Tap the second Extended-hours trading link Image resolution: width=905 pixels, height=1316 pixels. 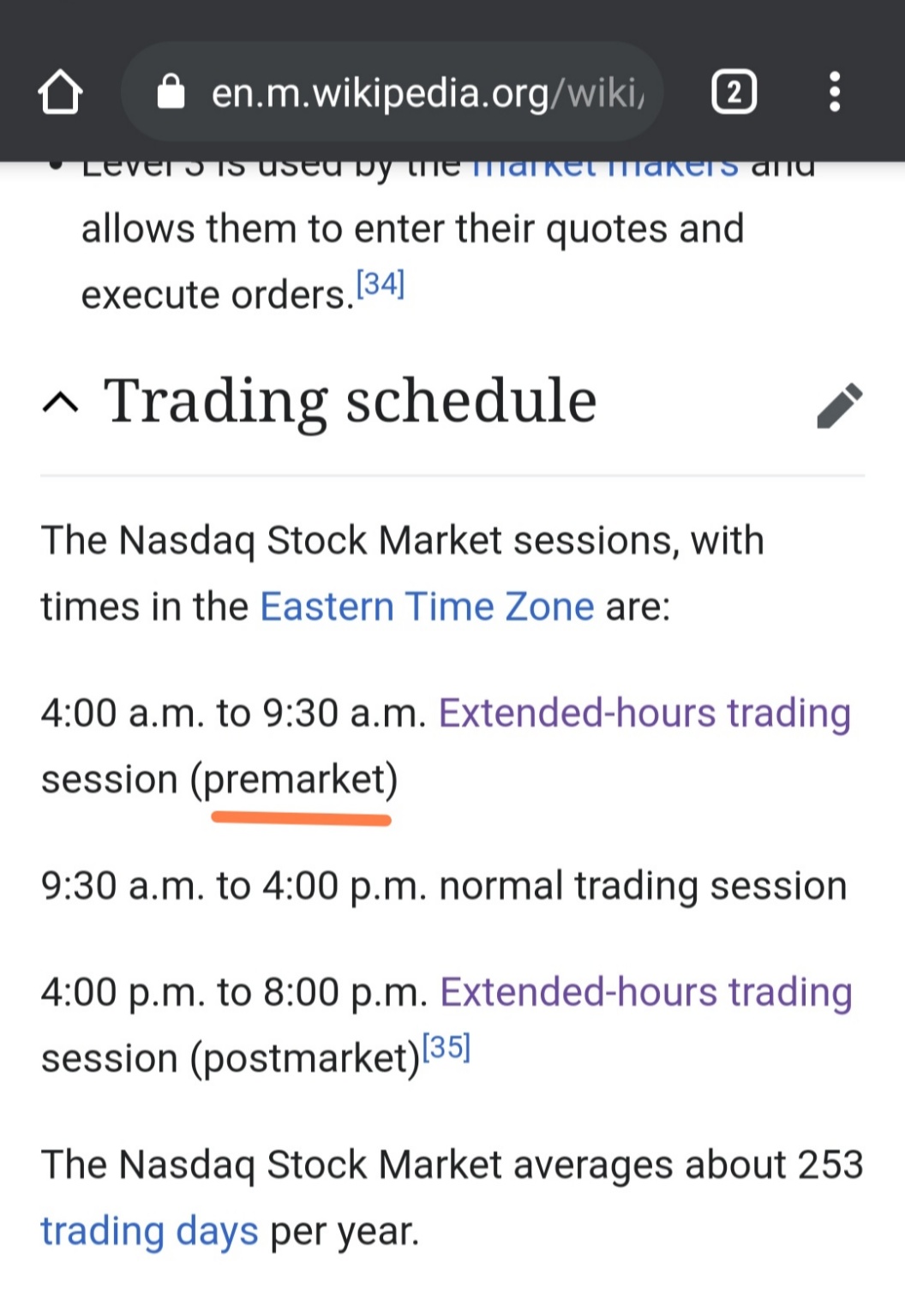643,991
